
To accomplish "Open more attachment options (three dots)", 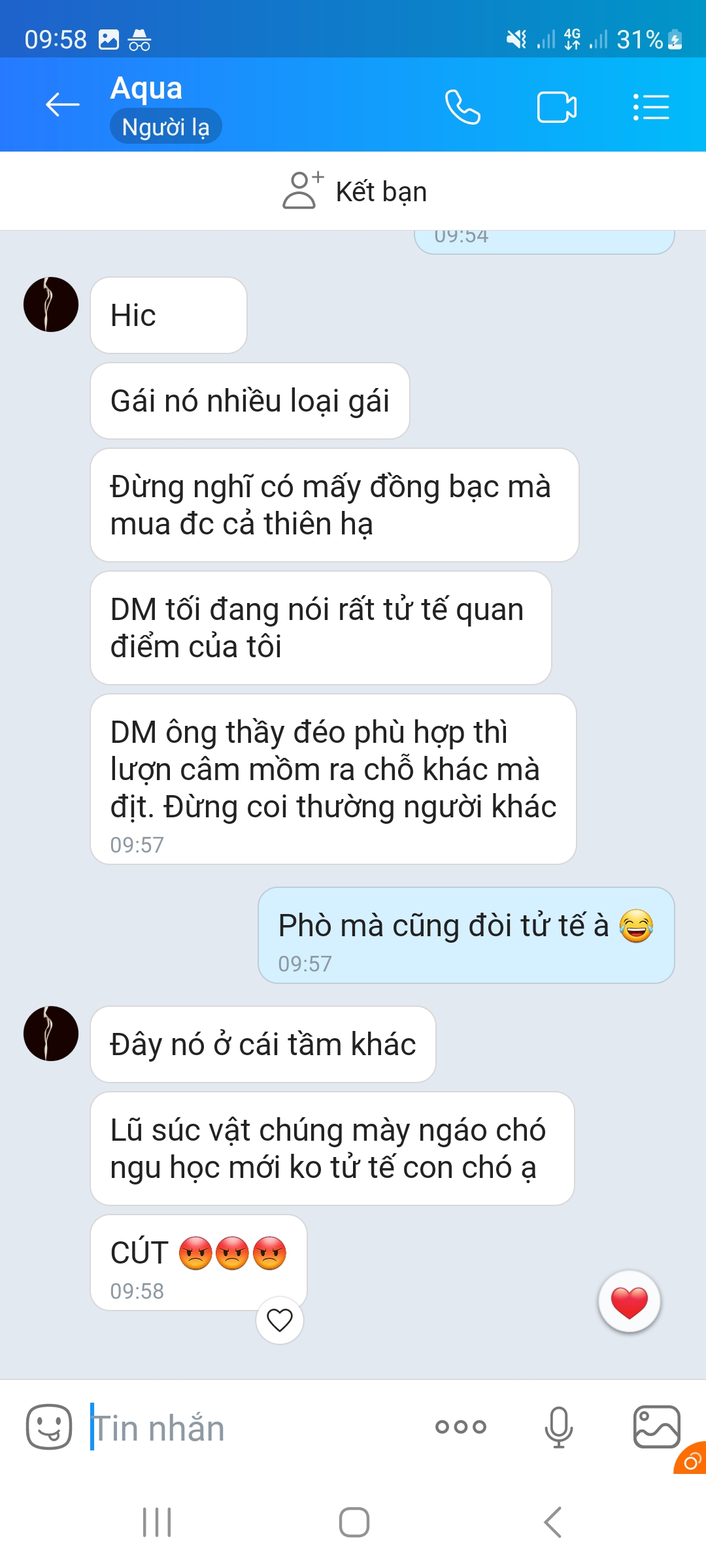I will [x=461, y=1427].
